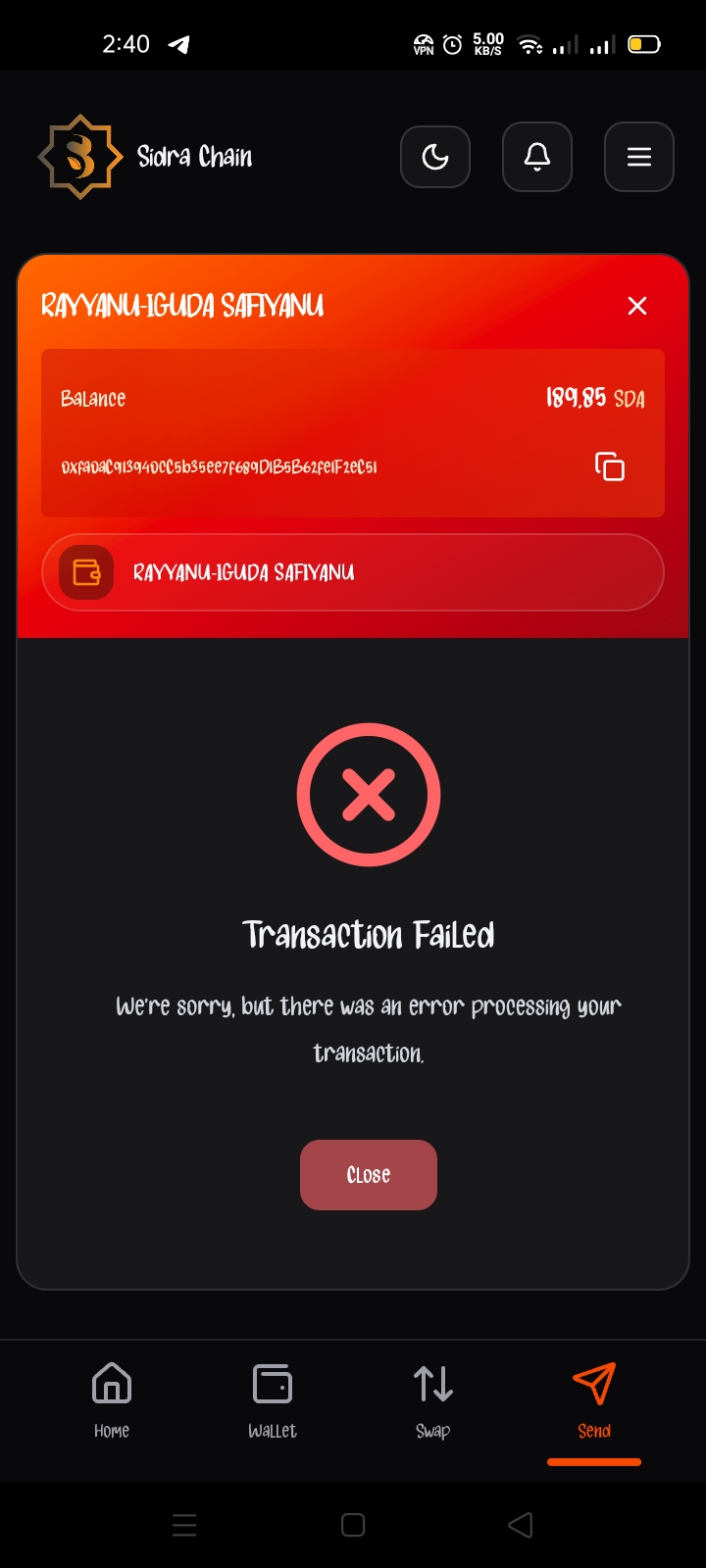706x1568 pixels.
Task: Open the Swap tab
Action: coord(433,1399)
